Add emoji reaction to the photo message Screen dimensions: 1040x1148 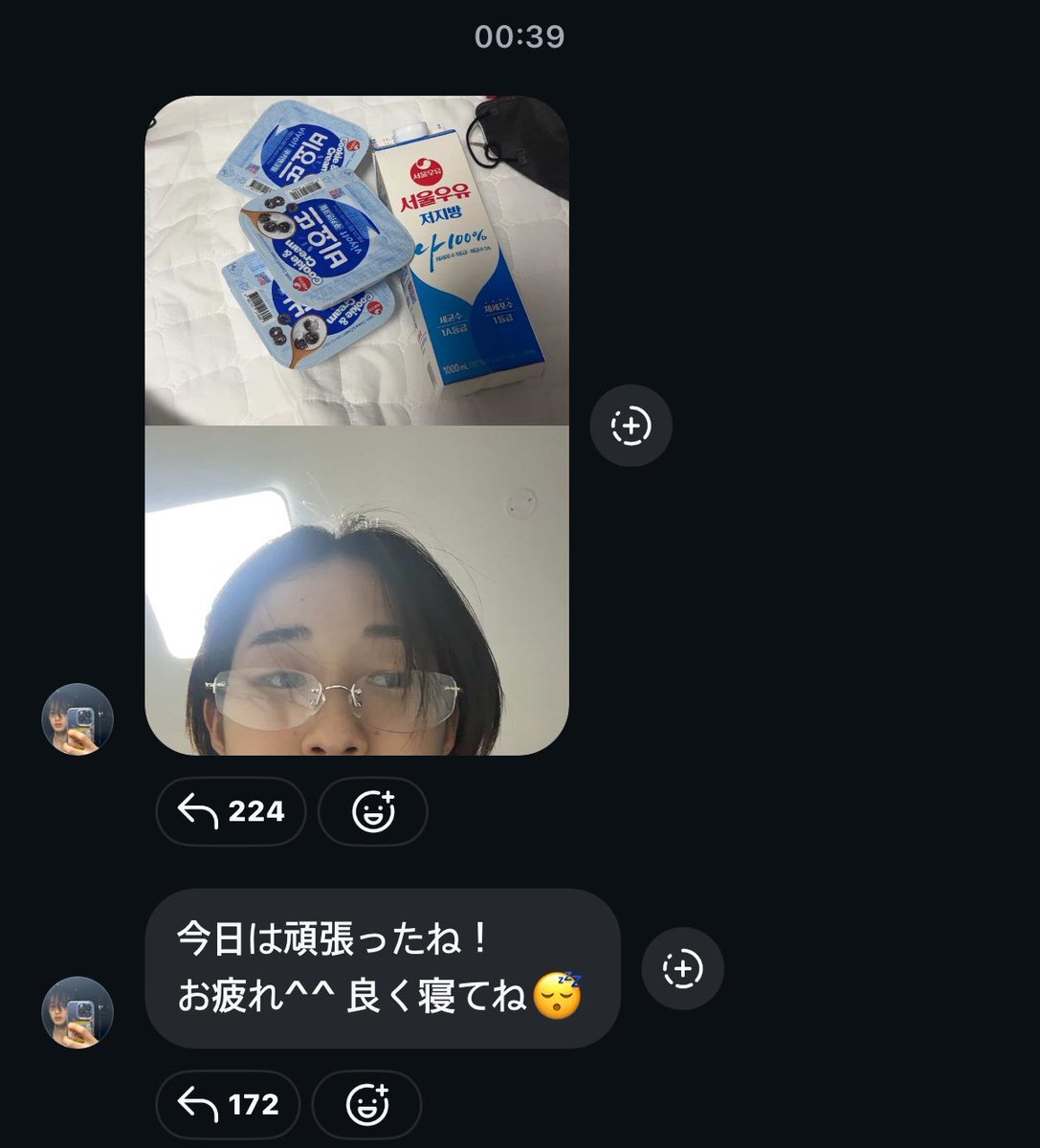[x=373, y=811]
